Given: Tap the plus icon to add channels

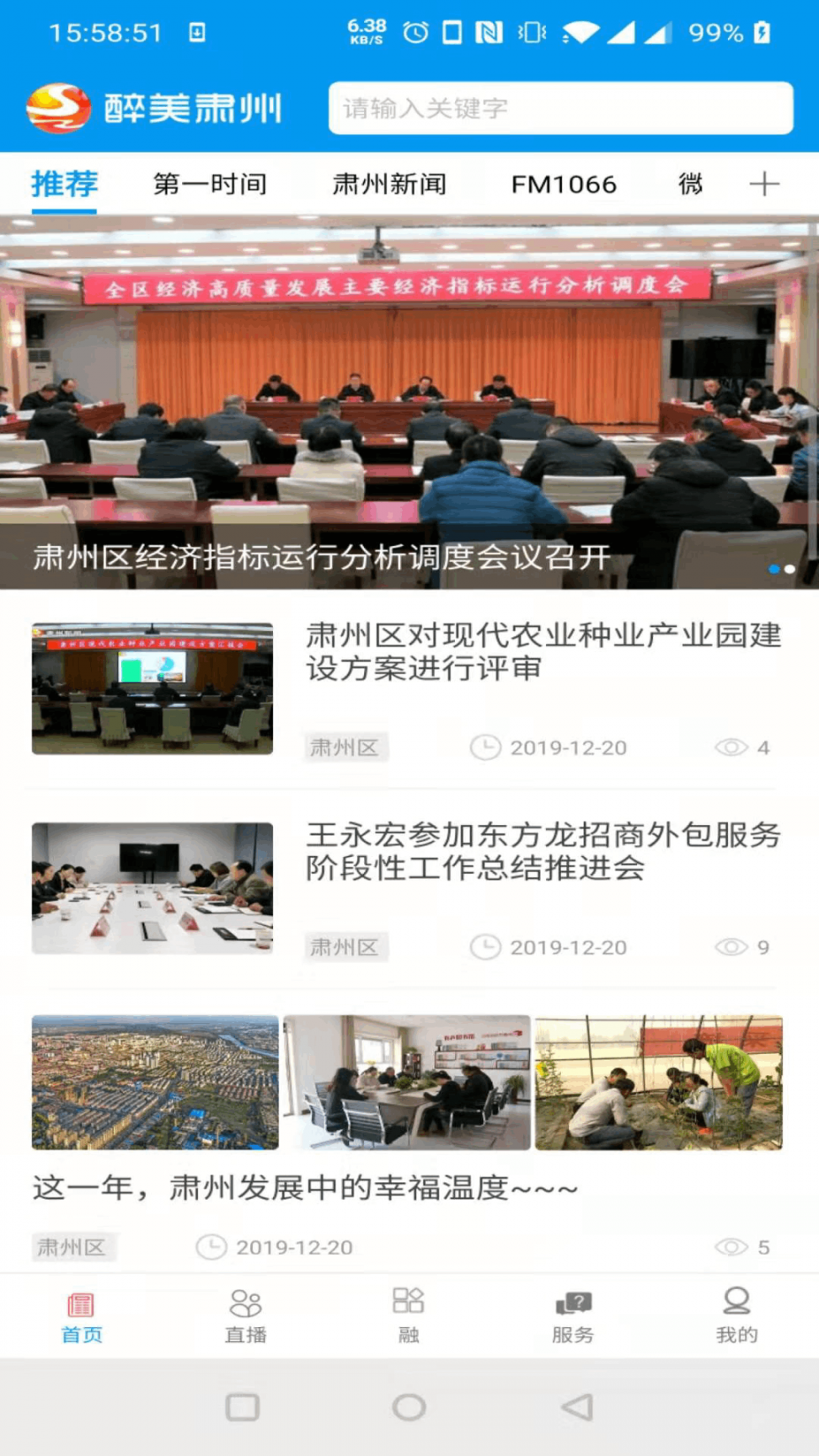Looking at the screenshot, I should [x=764, y=184].
